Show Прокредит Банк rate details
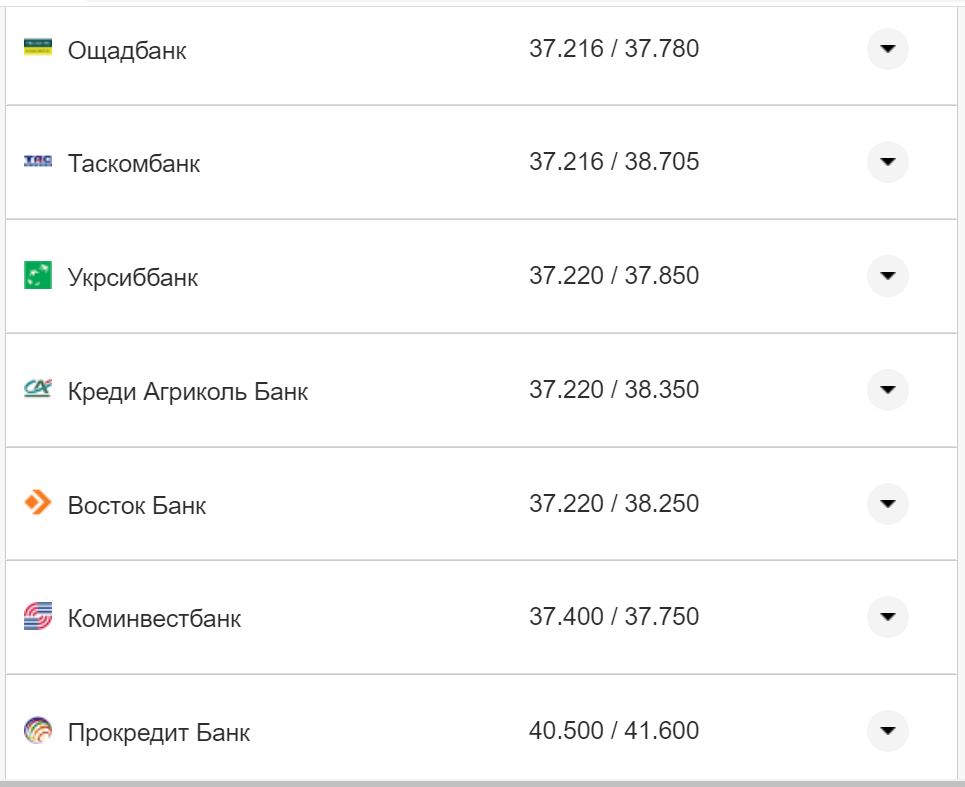 coord(887,731)
